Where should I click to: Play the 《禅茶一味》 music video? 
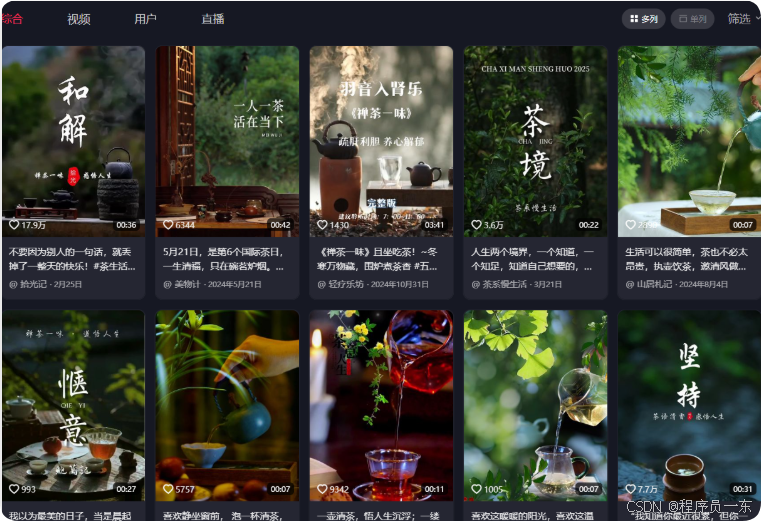pyautogui.click(x=381, y=140)
